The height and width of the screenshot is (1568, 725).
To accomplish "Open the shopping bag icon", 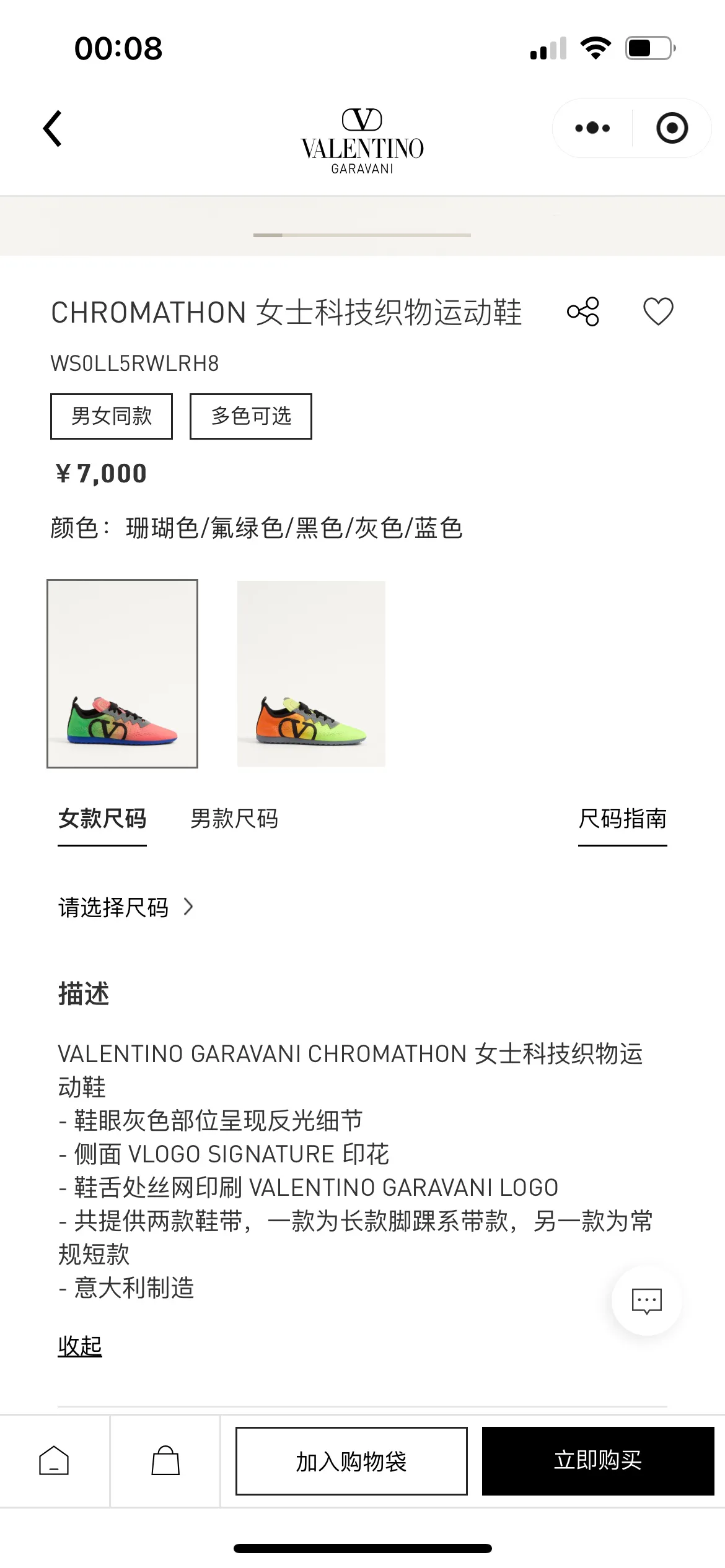I will click(x=165, y=1461).
